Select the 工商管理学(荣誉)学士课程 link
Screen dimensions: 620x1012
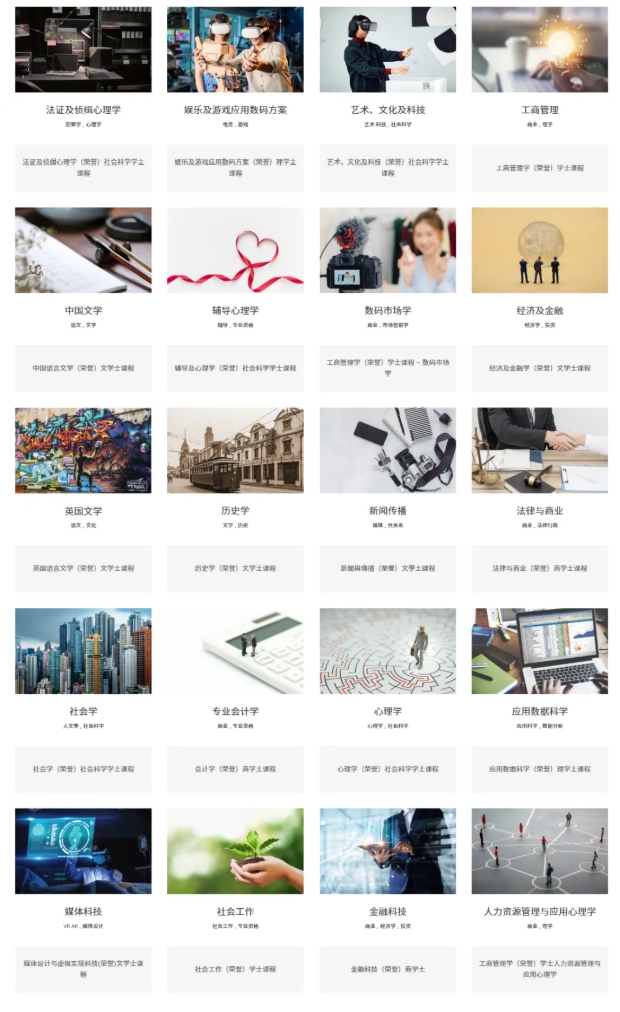pos(539,168)
